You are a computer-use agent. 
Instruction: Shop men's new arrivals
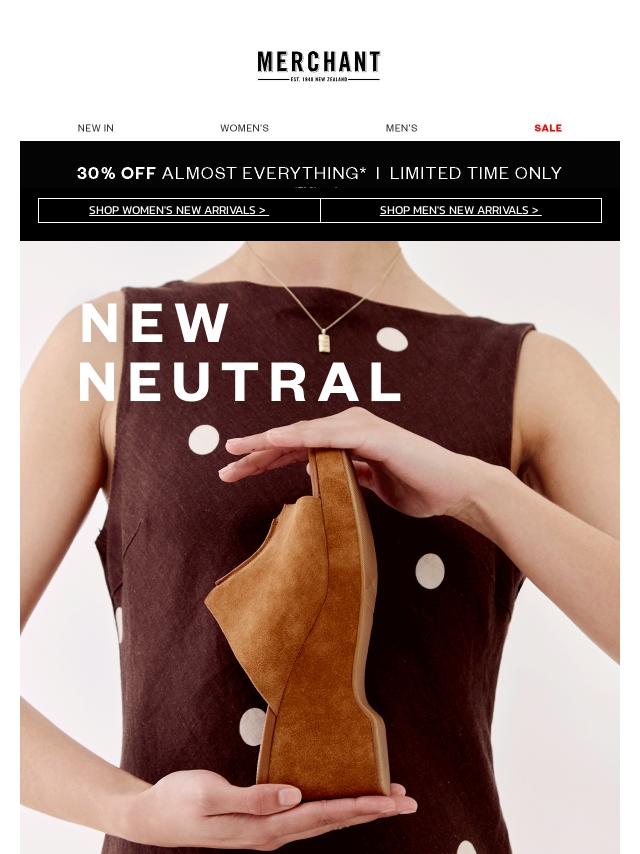click(461, 210)
